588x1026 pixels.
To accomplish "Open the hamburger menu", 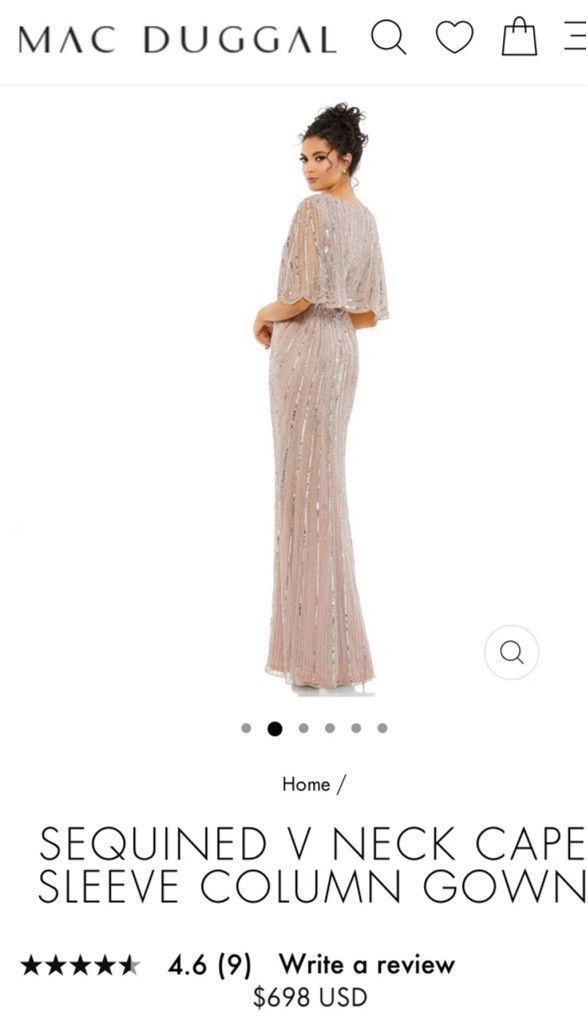I will pos(575,37).
